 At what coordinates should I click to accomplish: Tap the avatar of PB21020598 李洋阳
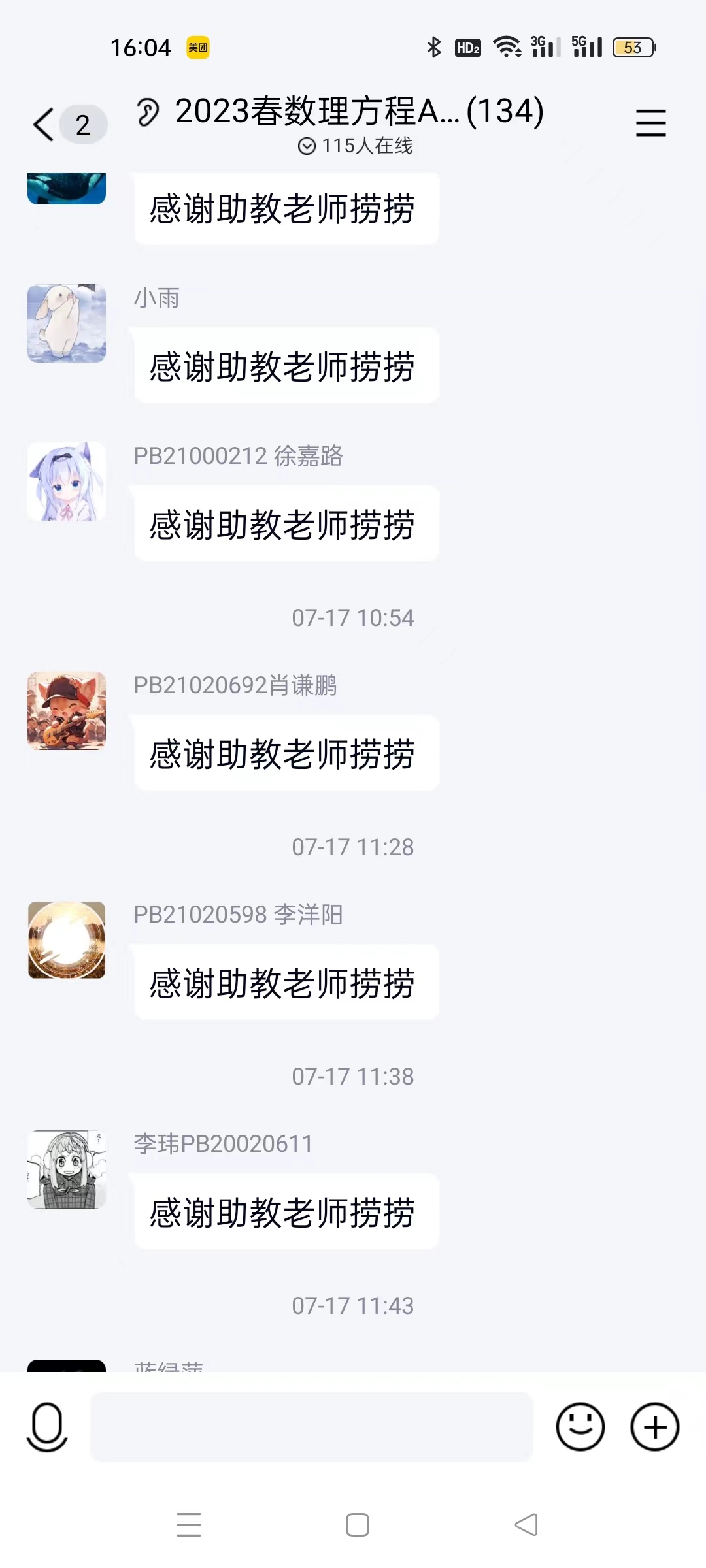tap(67, 940)
